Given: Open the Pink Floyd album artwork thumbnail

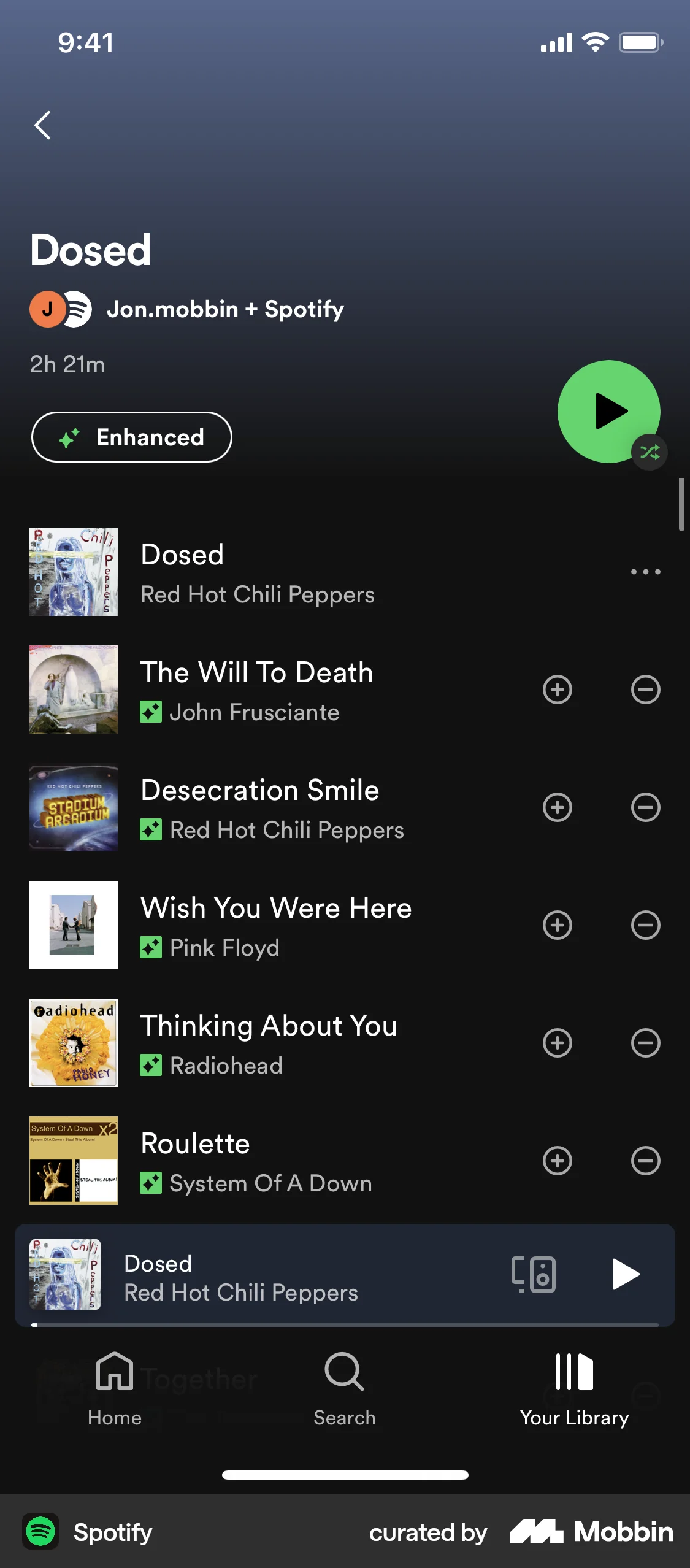Looking at the screenshot, I should pyautogui.click(x=72, y=925).
